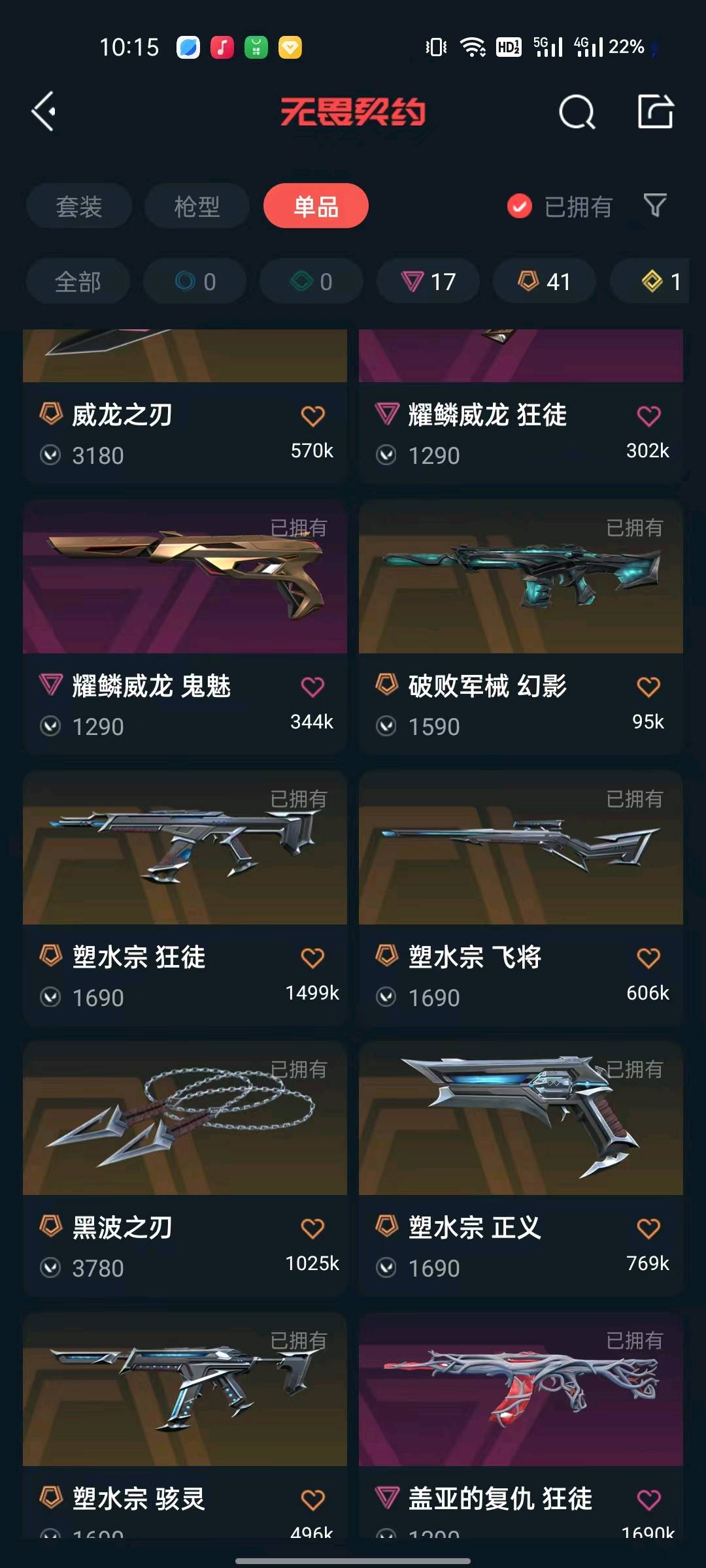
Task: Tap the share icon in the header
Action: pos(655,112)
